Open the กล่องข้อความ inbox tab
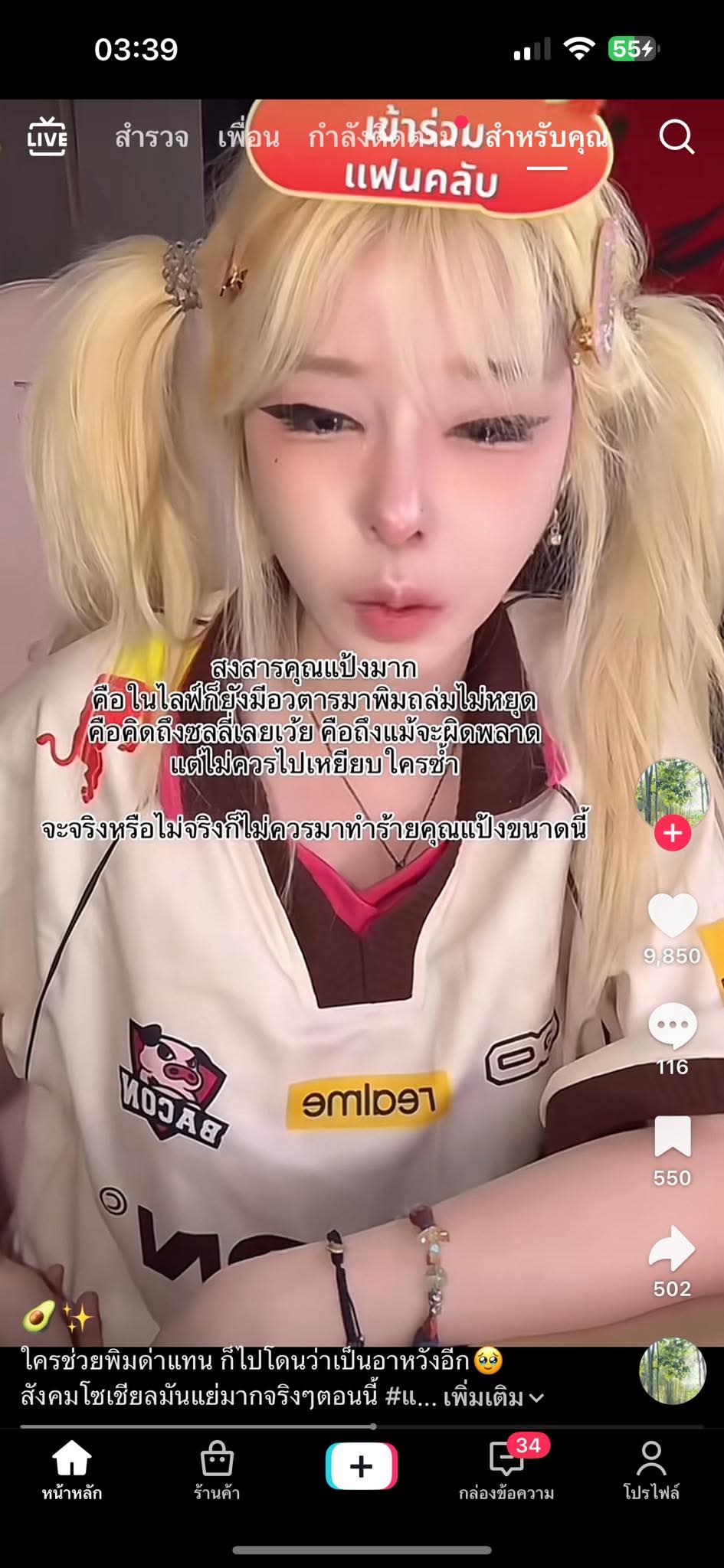Image resolution: width=724 pixels, height=1568 pixels. [x=506, y=1471]
